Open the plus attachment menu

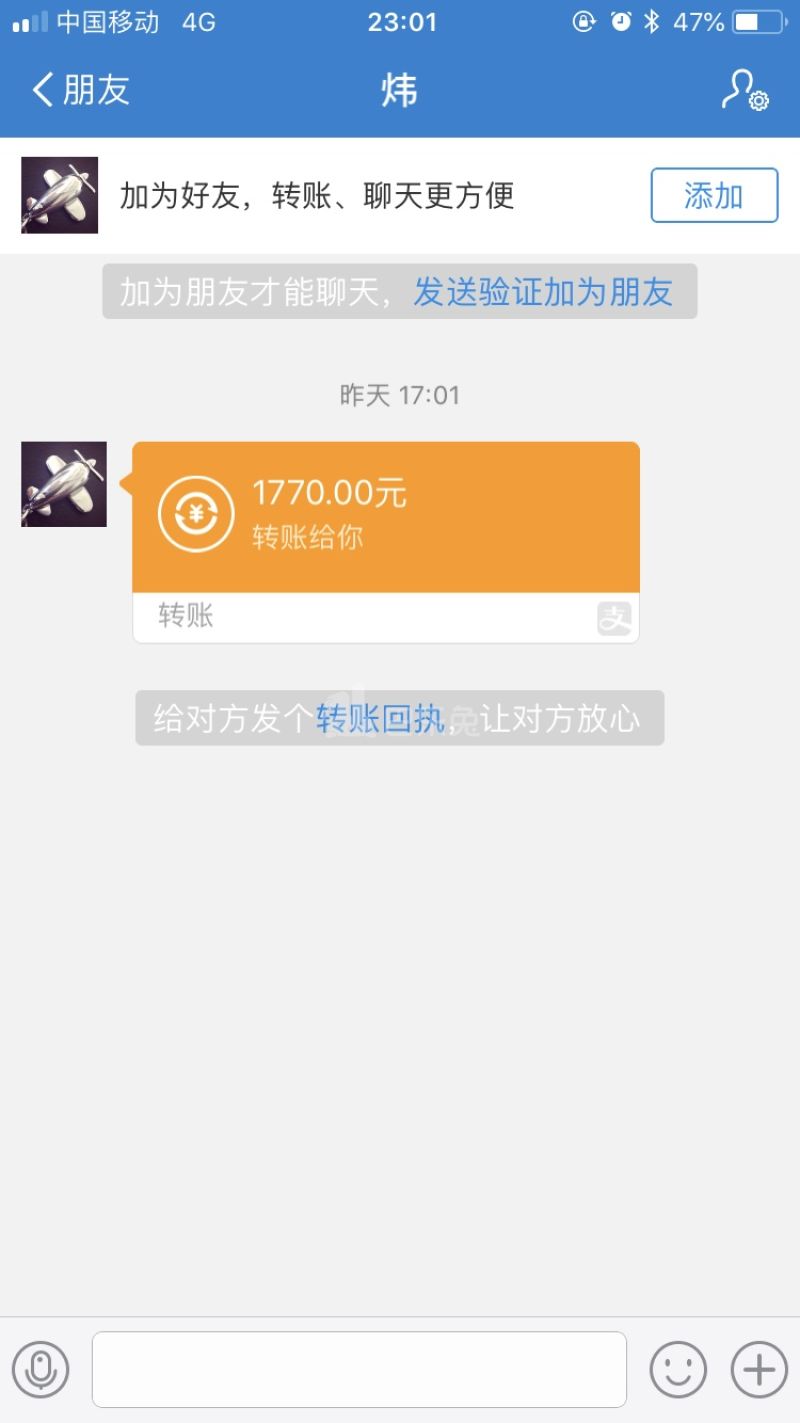click(x=759, y=1369)
